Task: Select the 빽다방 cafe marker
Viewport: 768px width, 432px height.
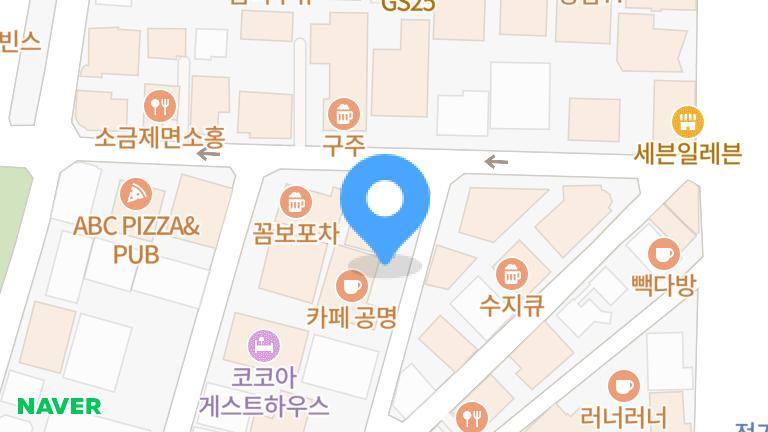Action: click(x=663, y=254)
